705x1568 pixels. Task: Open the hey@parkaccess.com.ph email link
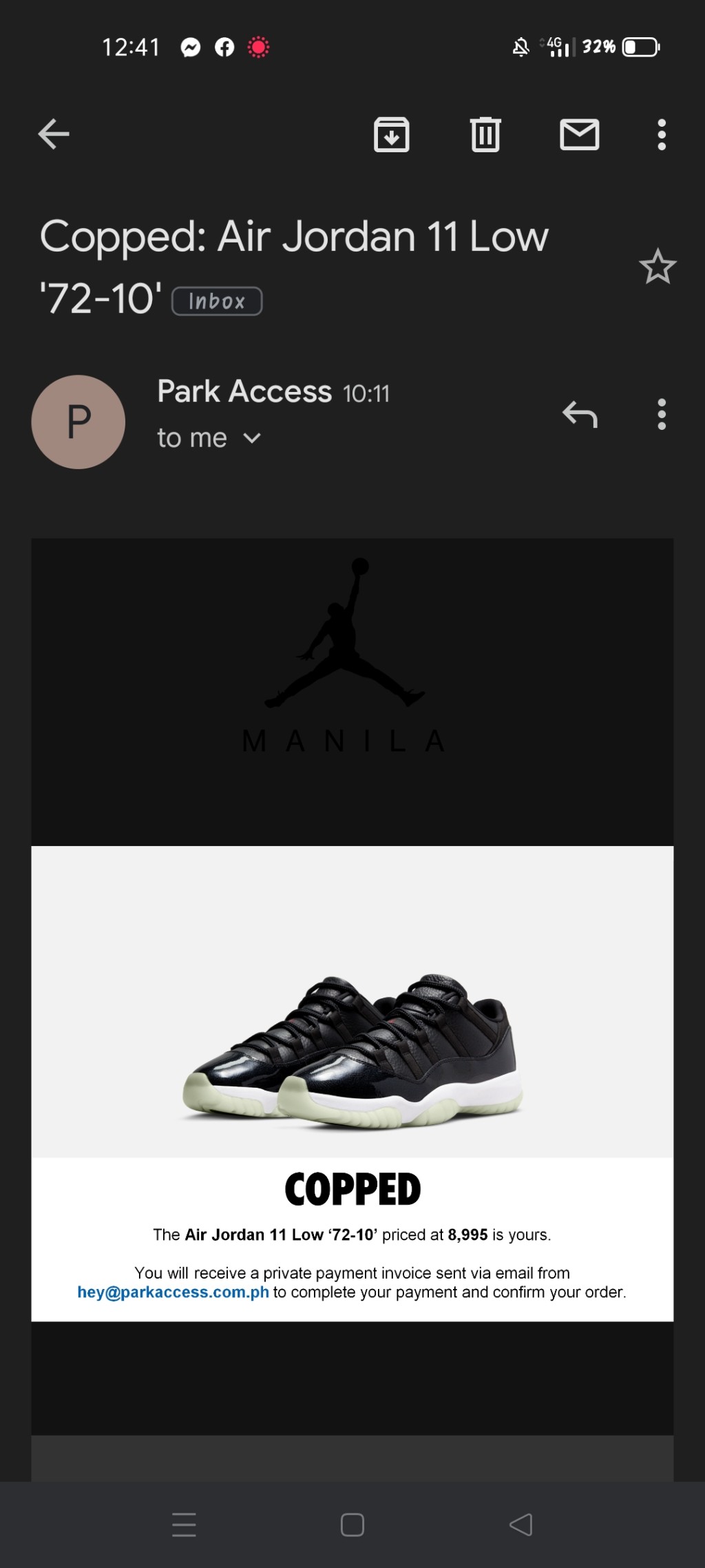point(173,1292)
